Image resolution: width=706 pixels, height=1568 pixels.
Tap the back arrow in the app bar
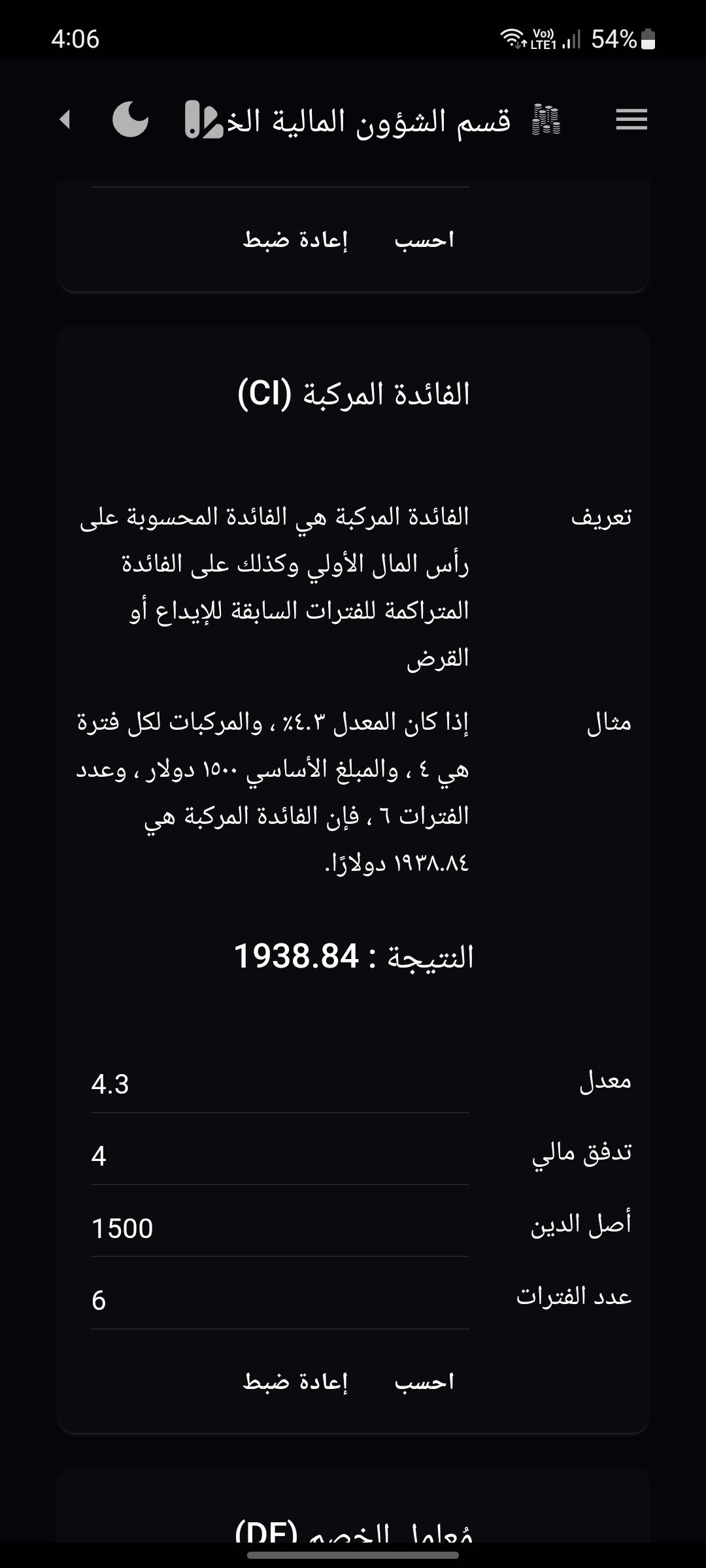click(65, 120)
